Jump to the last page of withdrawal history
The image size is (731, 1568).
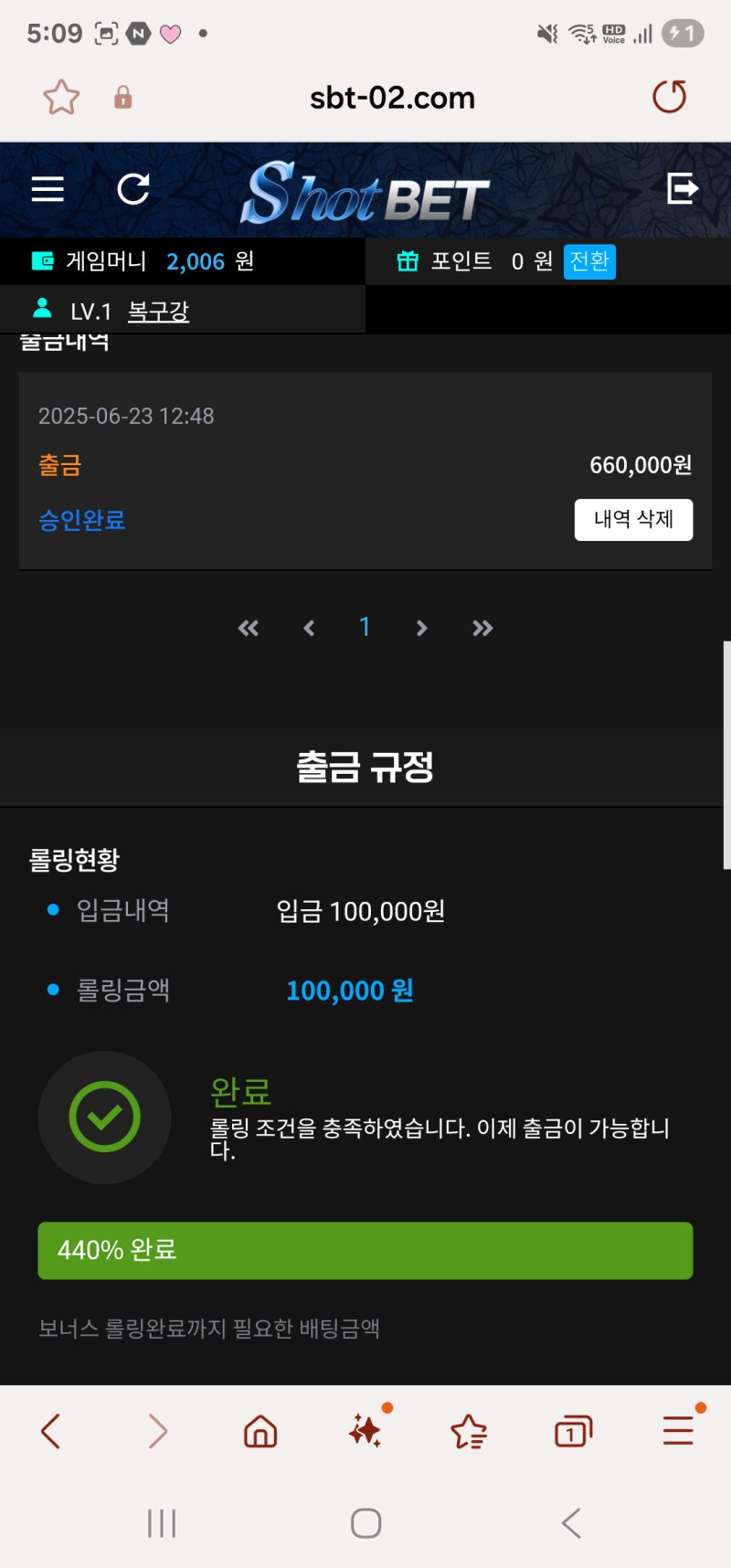(x=482, y=628)
